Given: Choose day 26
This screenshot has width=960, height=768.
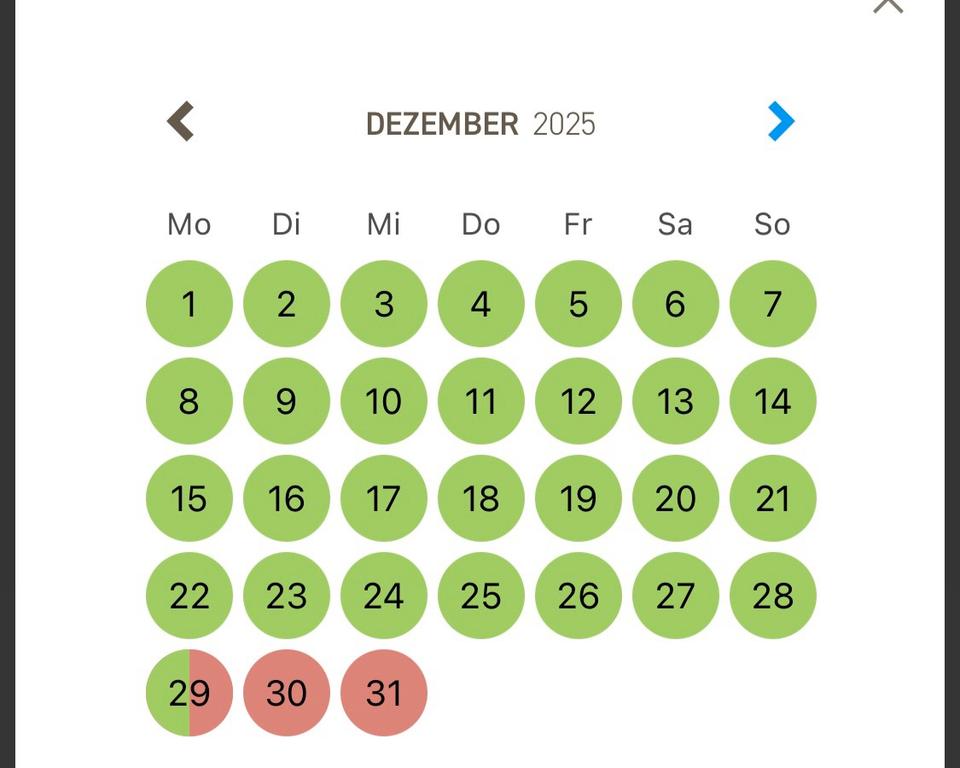Looking at the screenshot, I should click(x=578, y=595).
